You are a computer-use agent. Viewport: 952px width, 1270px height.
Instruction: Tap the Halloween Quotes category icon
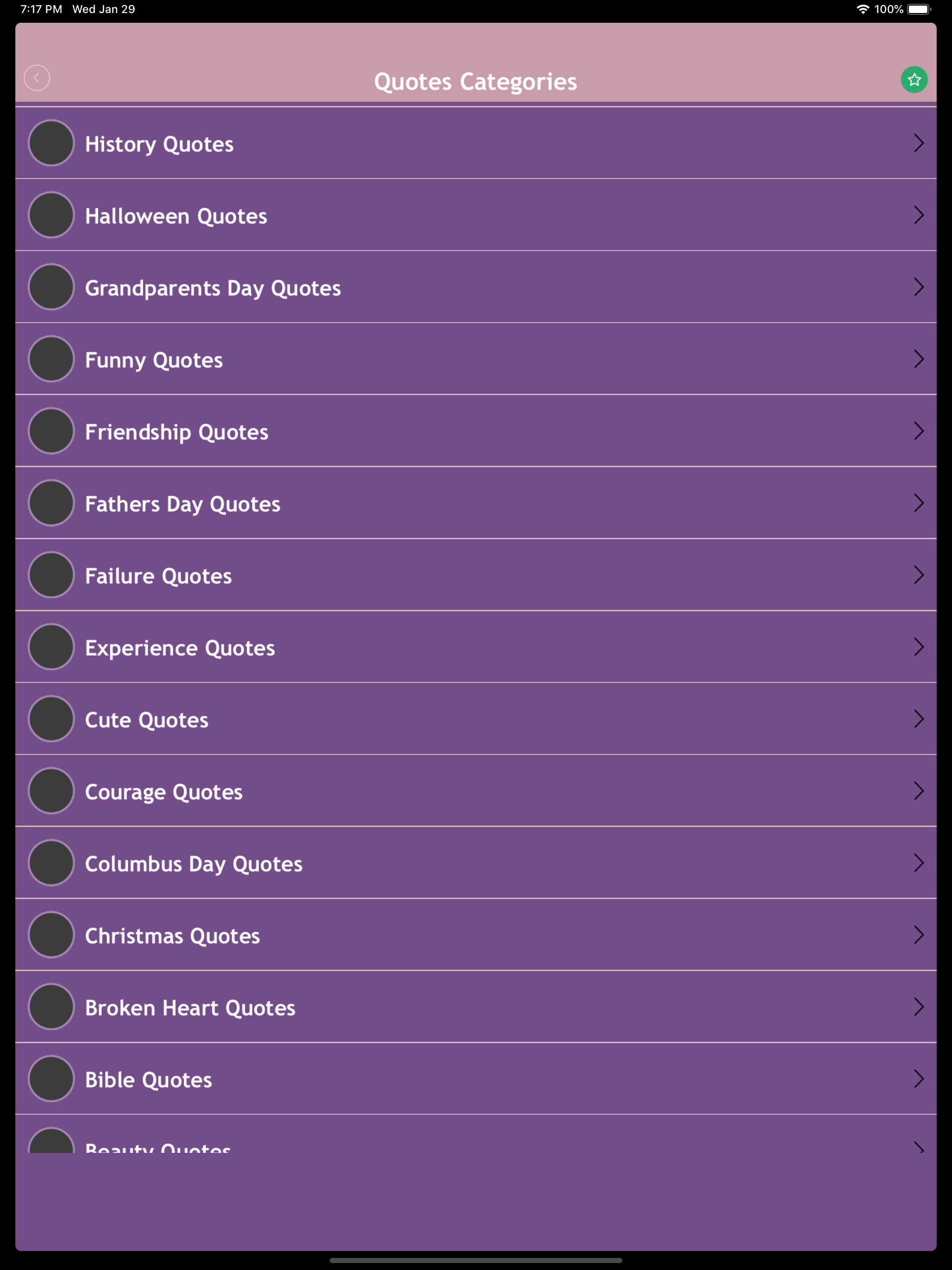51,215
